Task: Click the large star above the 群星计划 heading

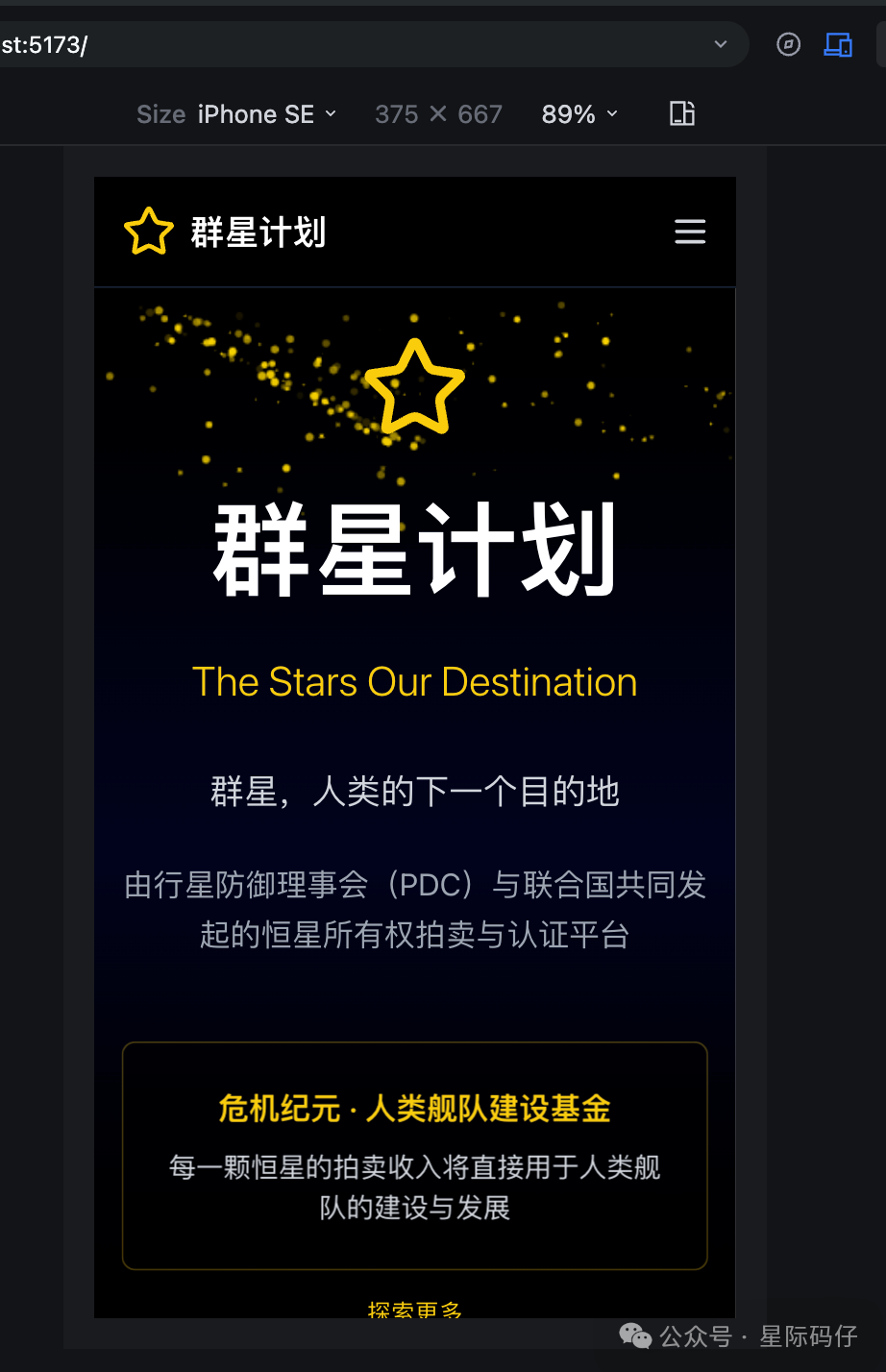Action: coord(413,386)
